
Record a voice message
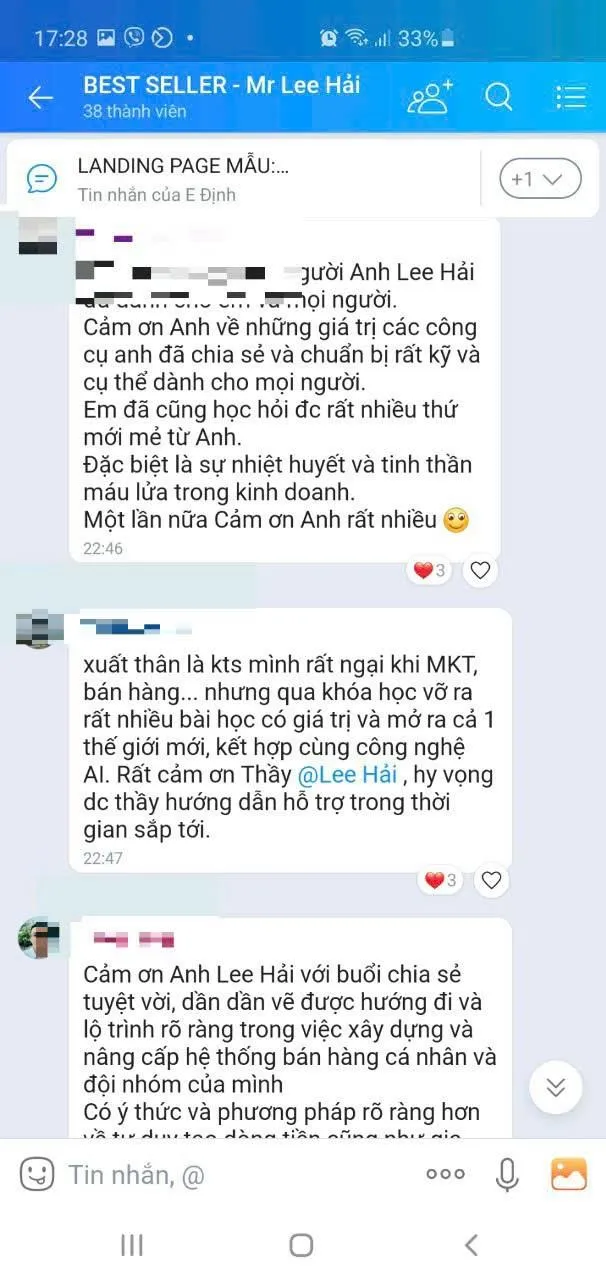(x=508, y=1174)
